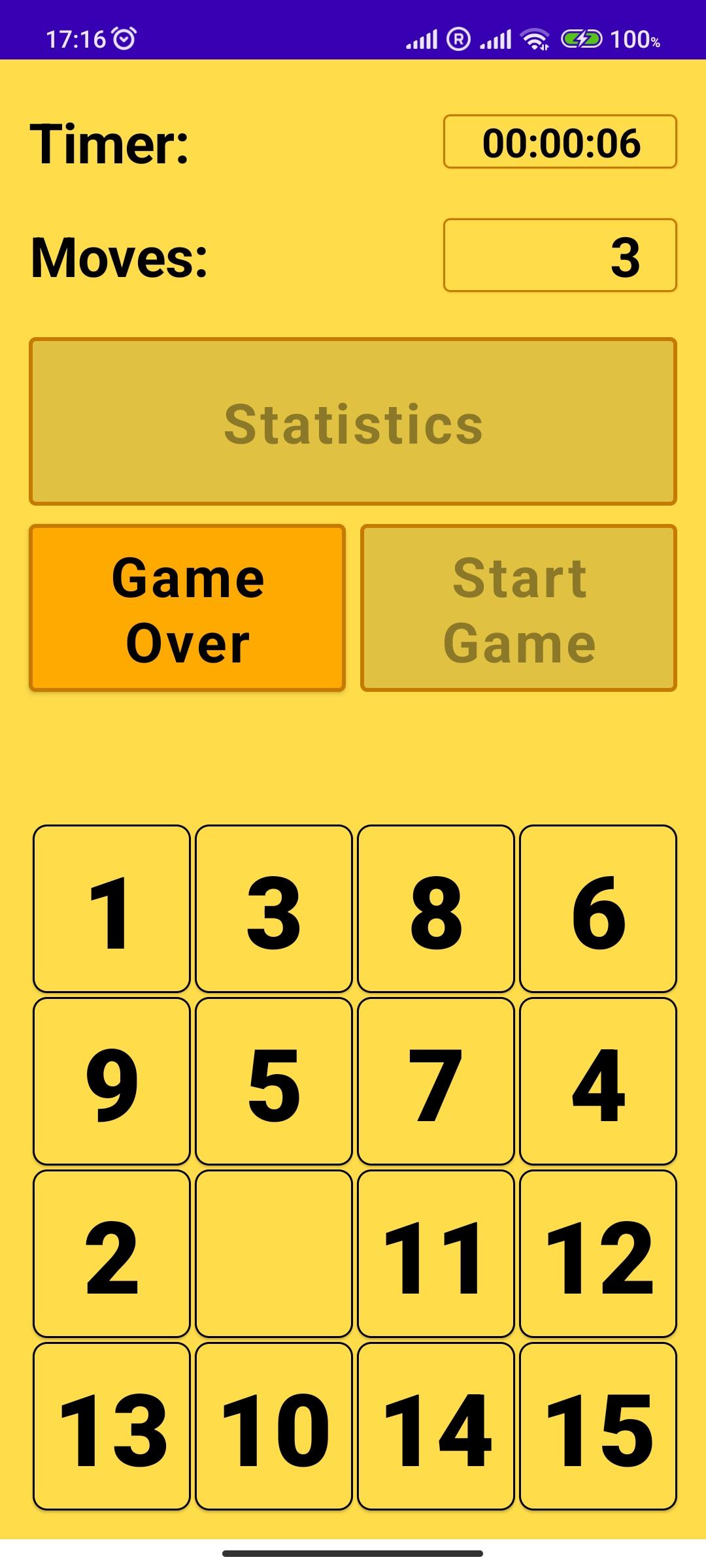This screenshot has width=706, height=1568.
Task: Tap puzzle tile 7
Action: (x=436, y=1081)
